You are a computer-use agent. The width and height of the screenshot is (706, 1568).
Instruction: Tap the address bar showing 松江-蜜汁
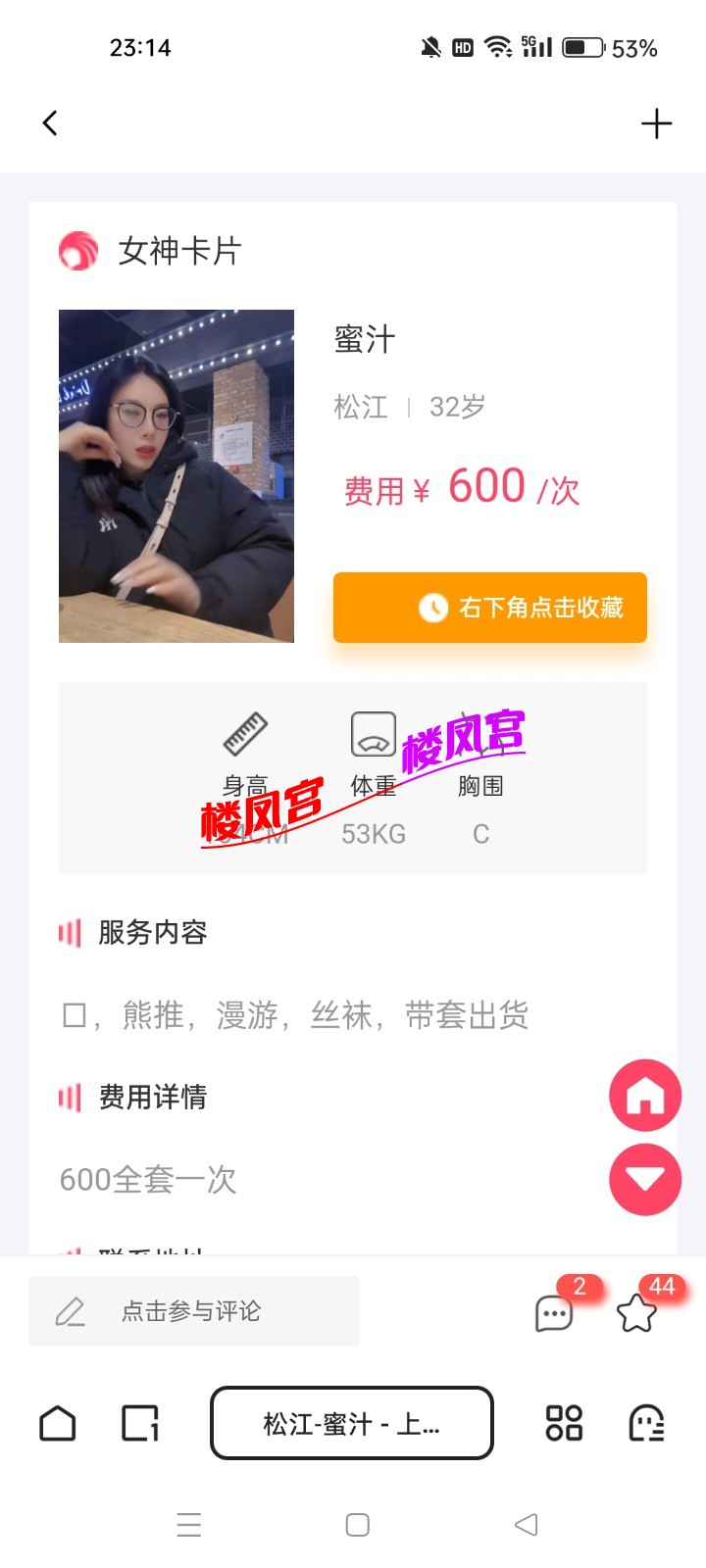click(352, 1423)
